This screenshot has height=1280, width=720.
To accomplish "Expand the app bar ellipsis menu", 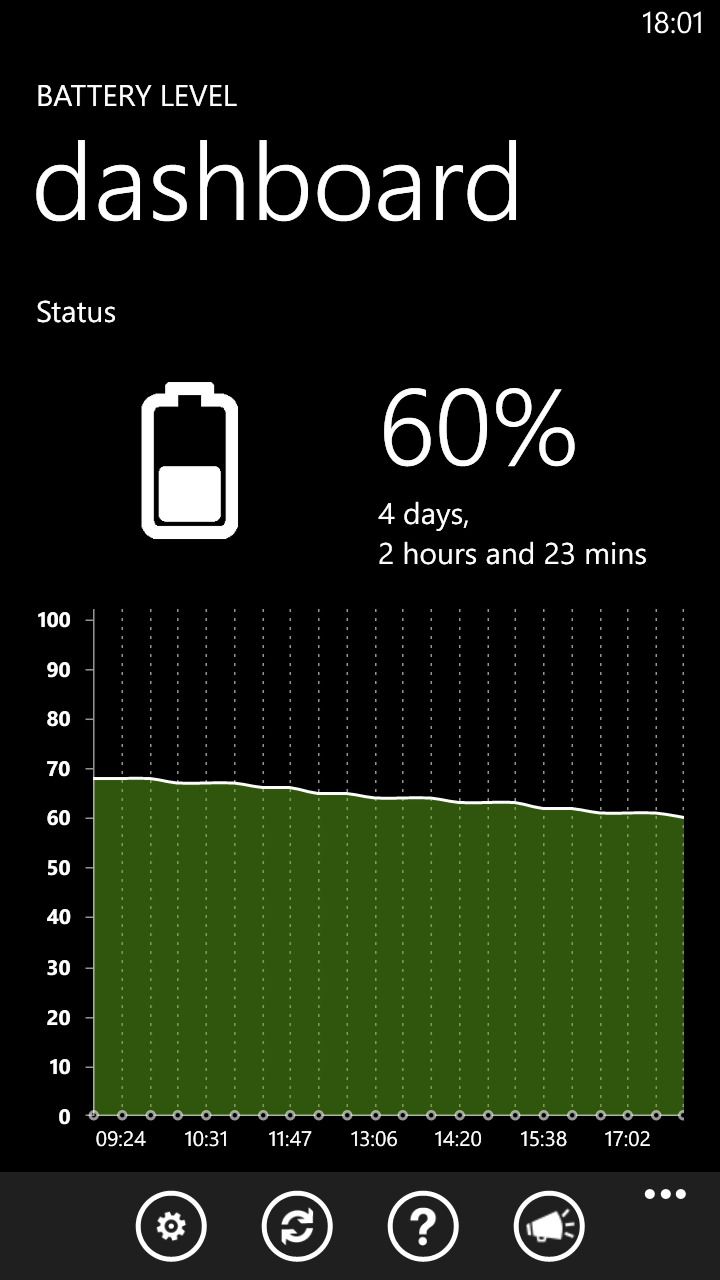I will point(665,1194).
